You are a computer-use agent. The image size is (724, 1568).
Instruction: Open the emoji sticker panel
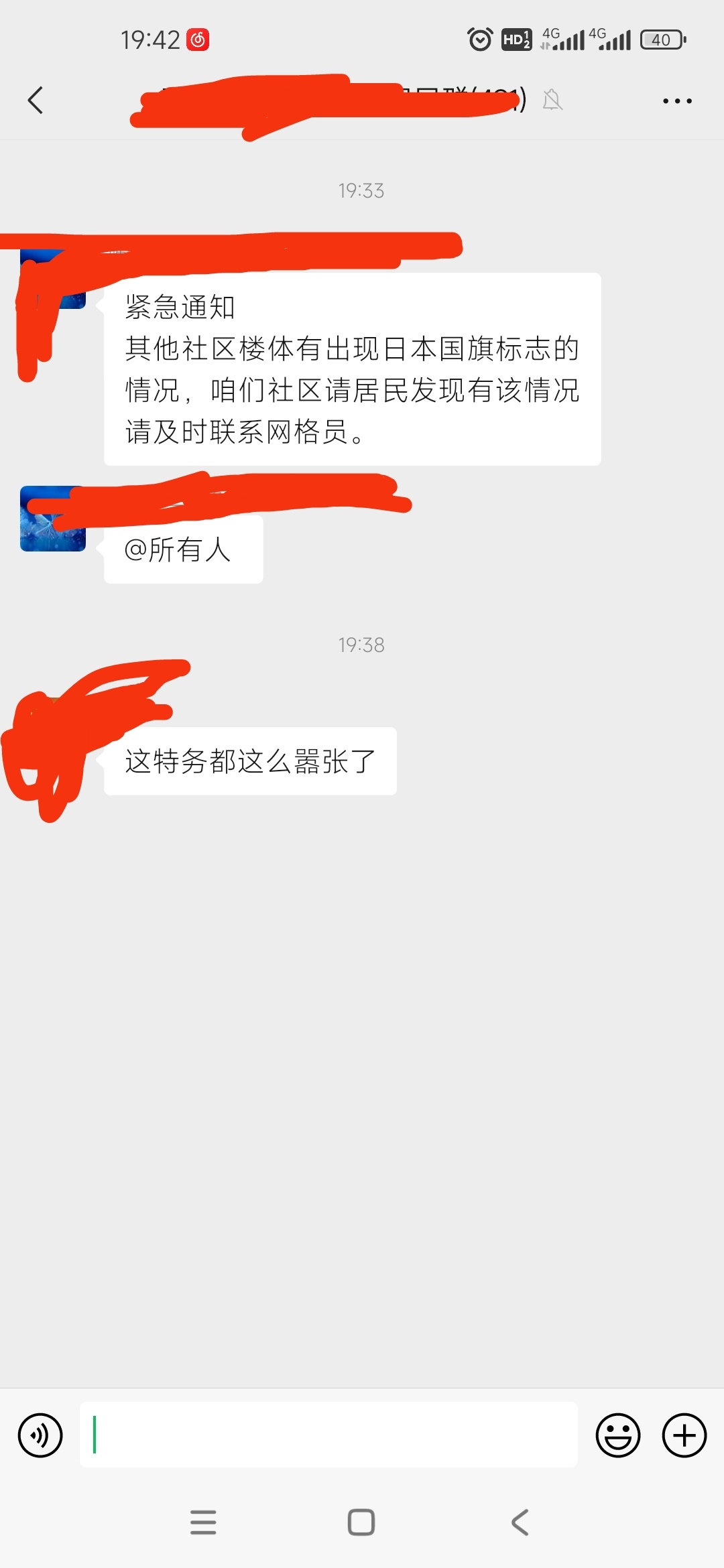[x=617, y=1435]
